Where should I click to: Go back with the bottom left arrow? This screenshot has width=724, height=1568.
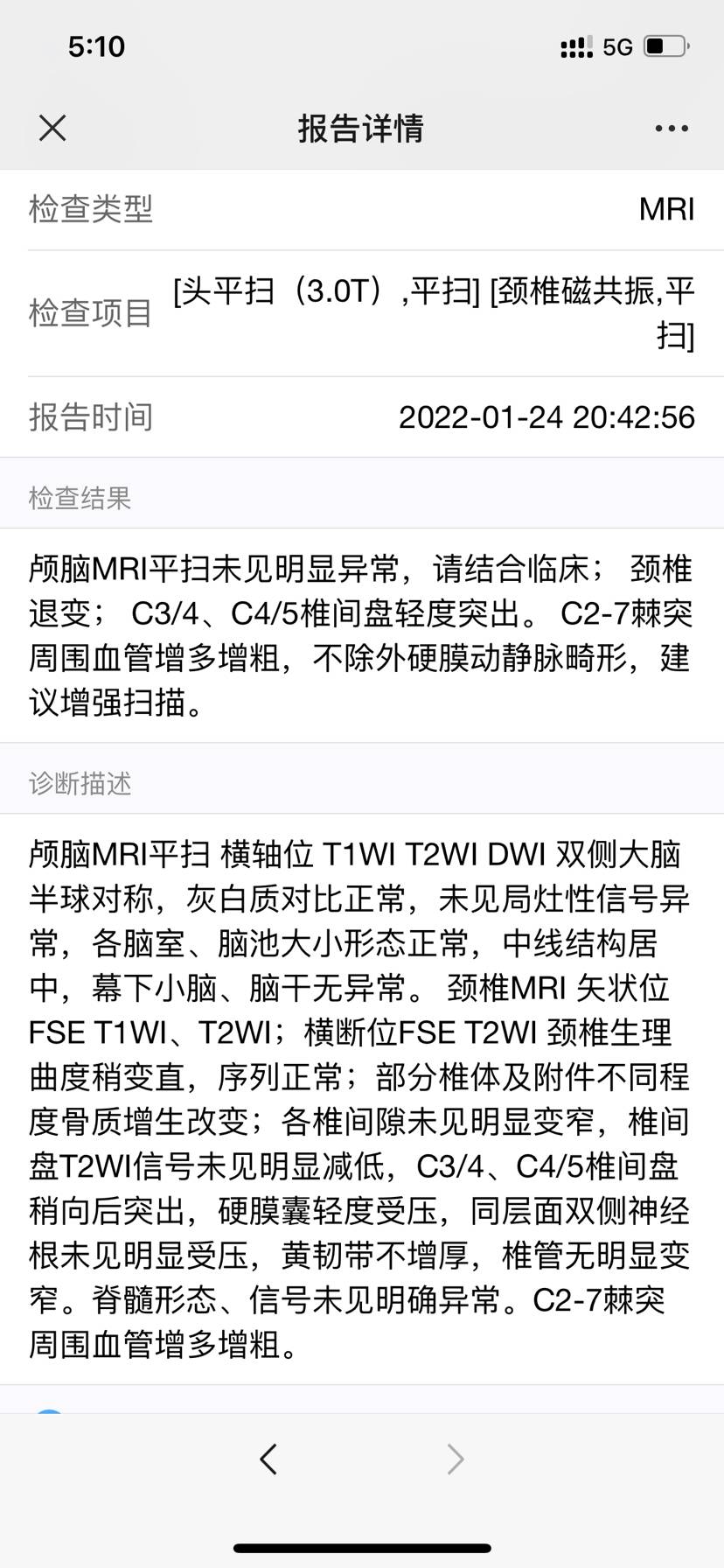268,1459
